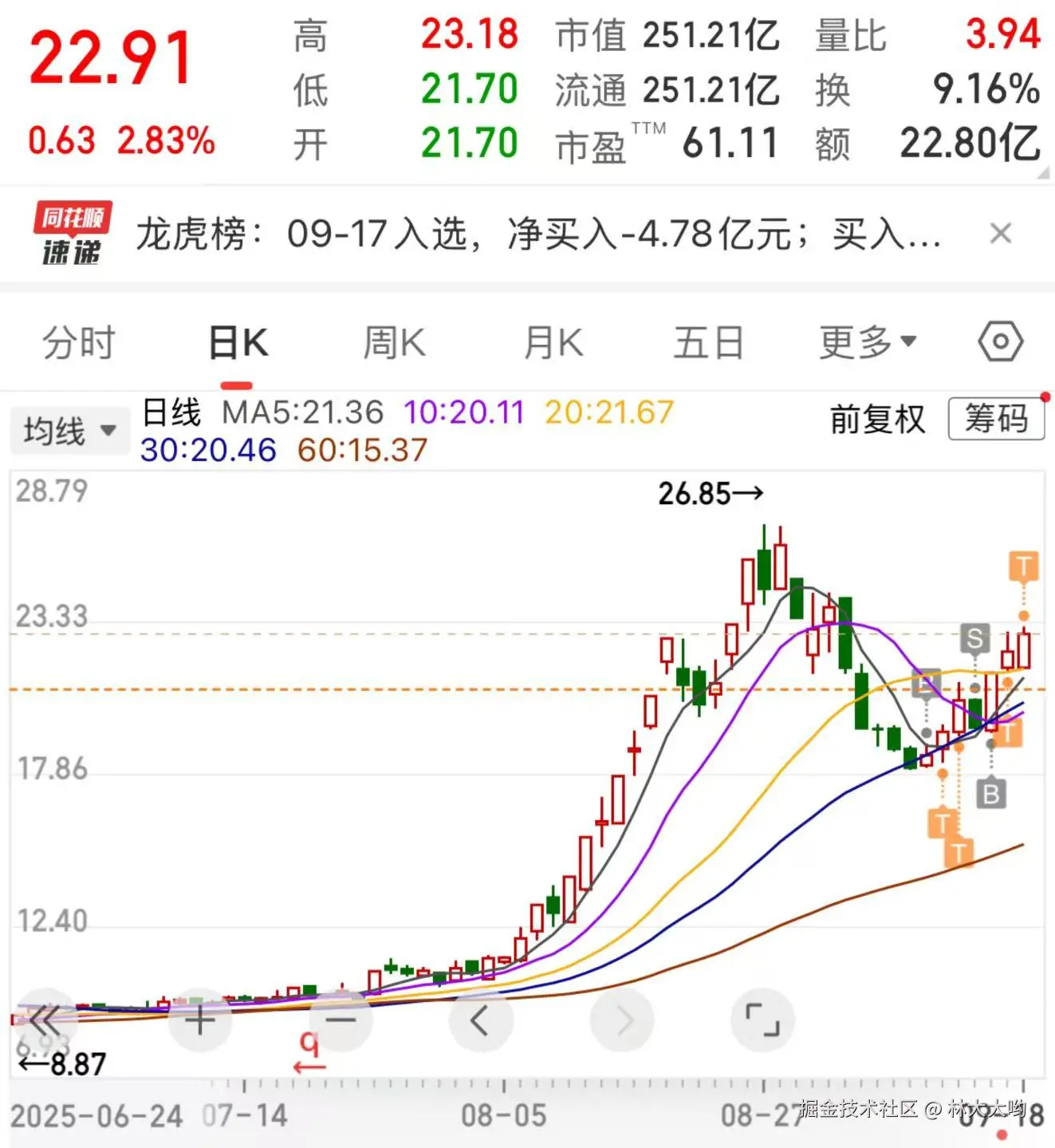Open the chart settings gear icon

pos(999,341)
